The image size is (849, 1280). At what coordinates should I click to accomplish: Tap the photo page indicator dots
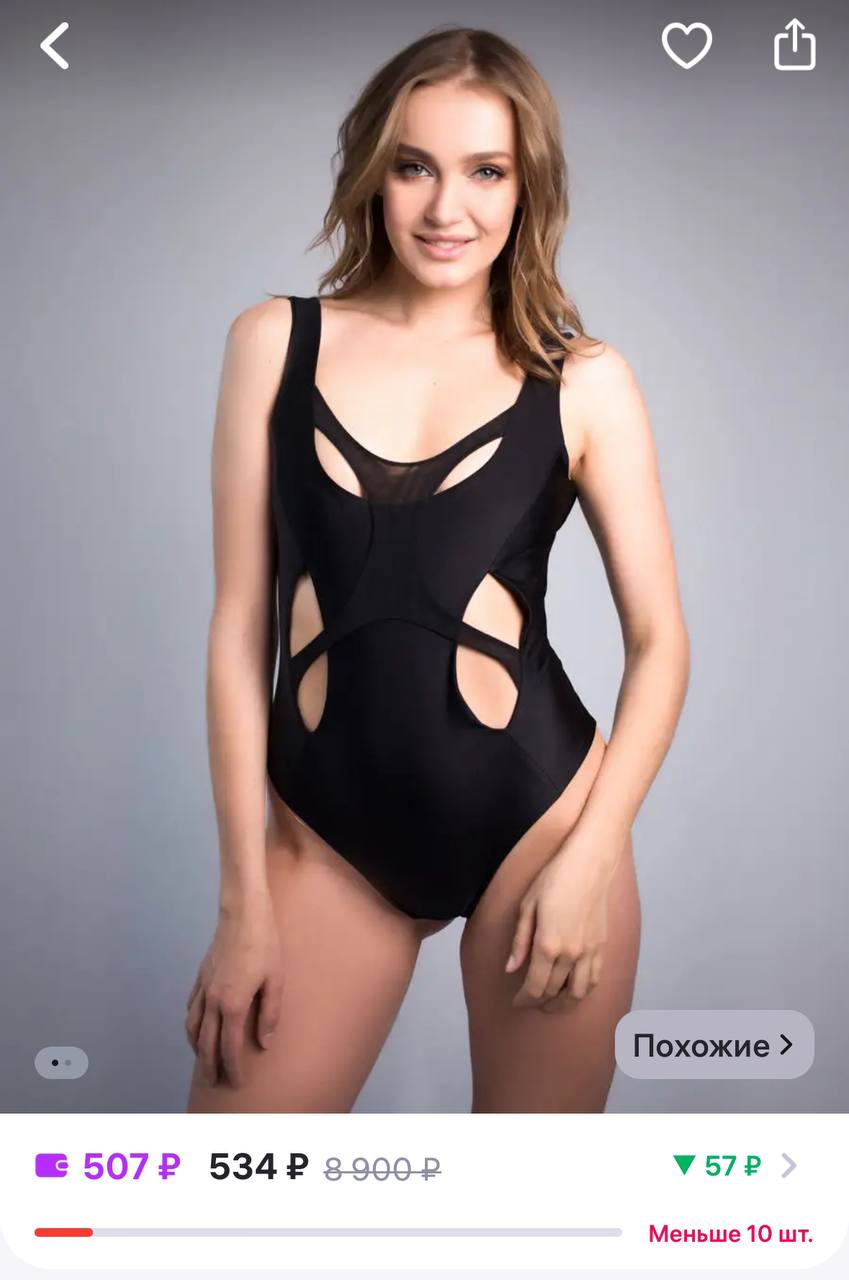tap(61, 1062)
